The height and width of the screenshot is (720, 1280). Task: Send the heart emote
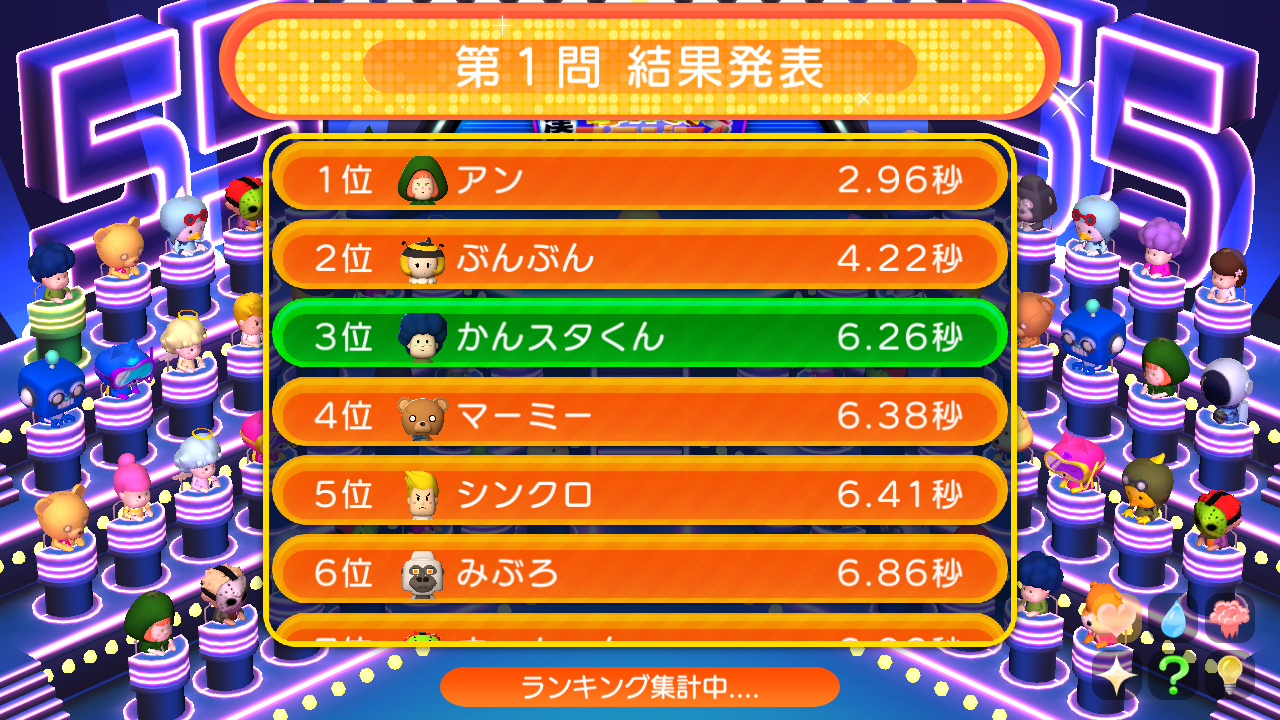coord(1117,619)
